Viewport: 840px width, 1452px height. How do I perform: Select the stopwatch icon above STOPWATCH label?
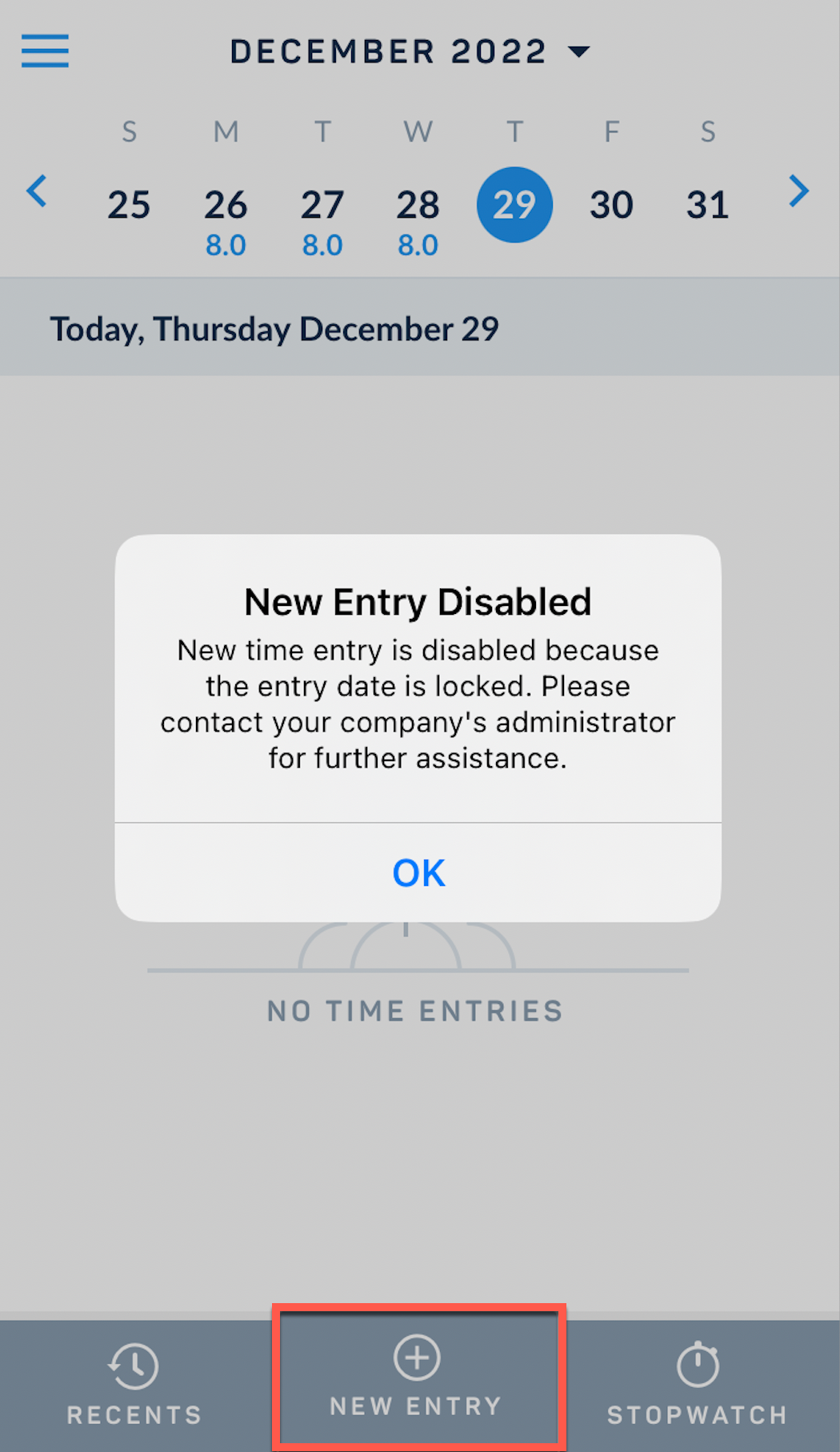coord(698,1363)
